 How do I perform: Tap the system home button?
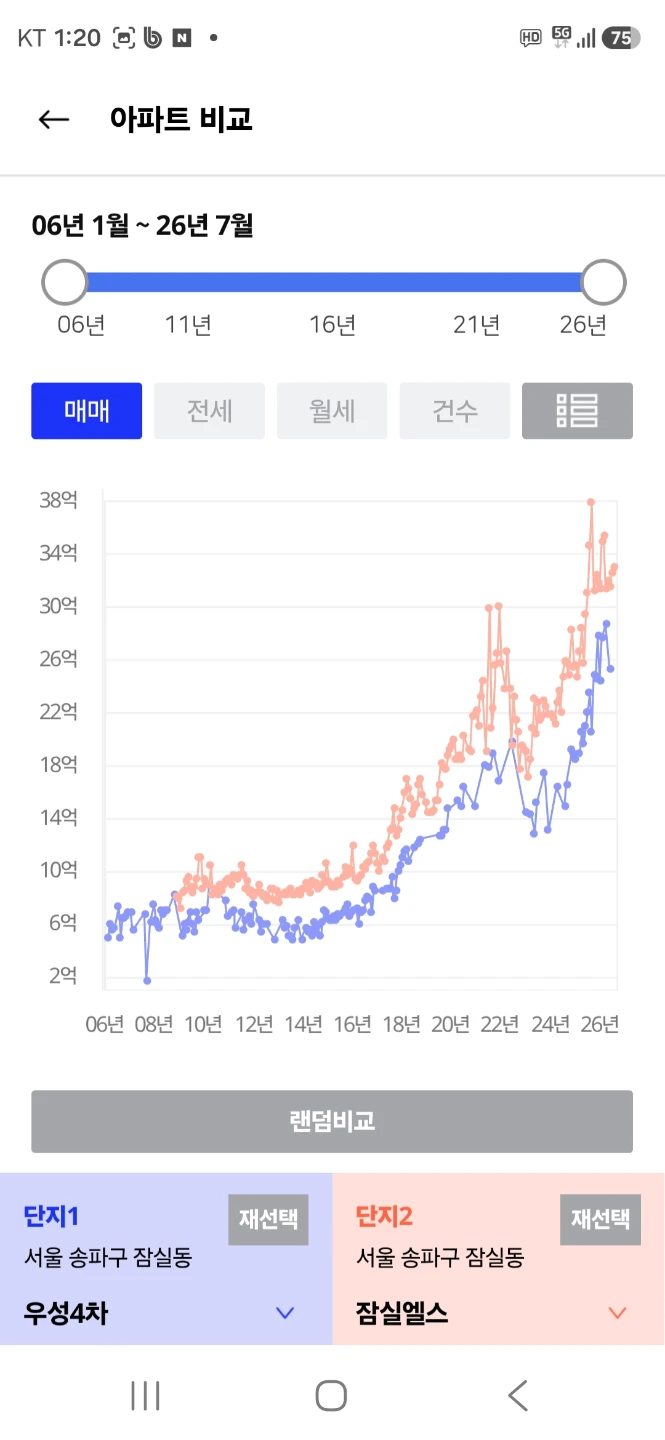click(331, 1395)
